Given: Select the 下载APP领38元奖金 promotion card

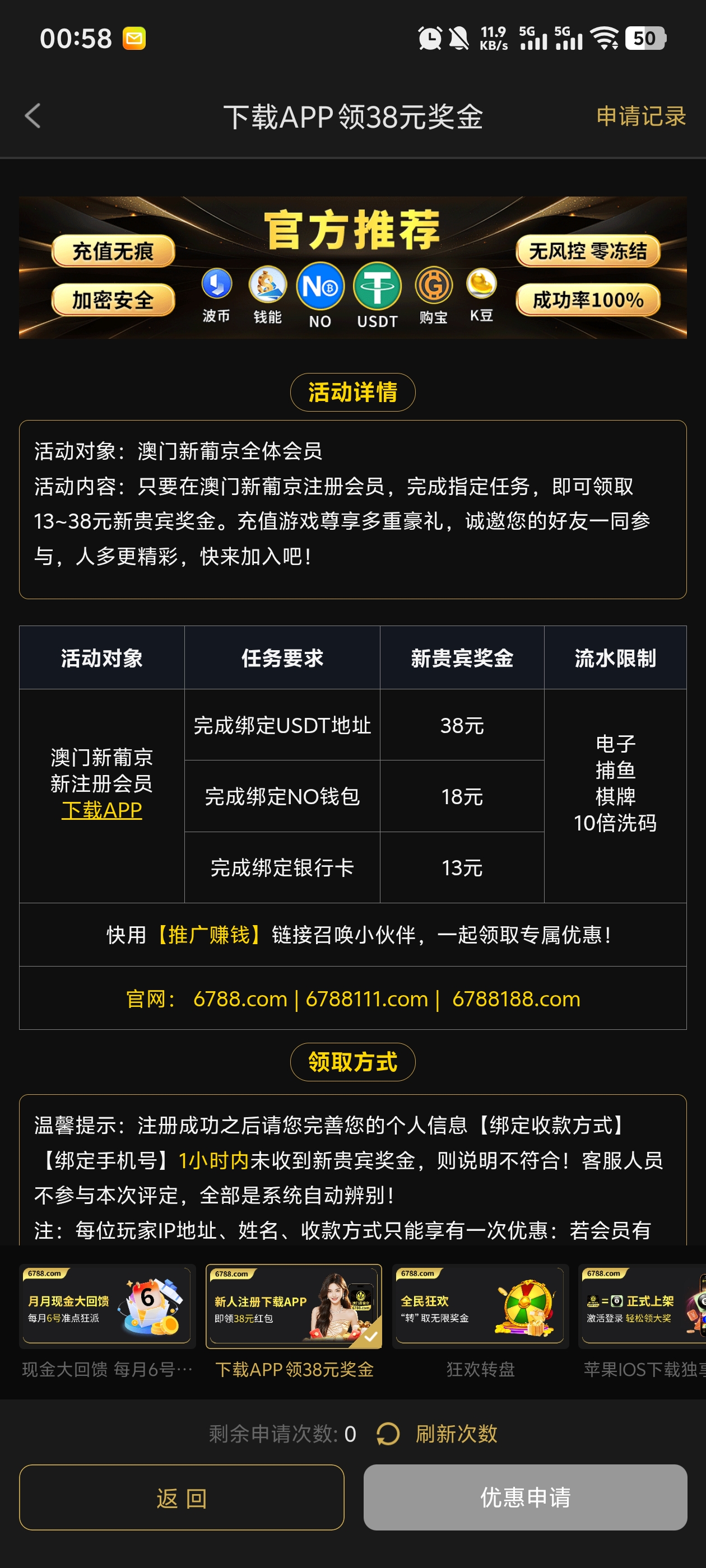Looking at the screenshot, I should (294, 1306).
